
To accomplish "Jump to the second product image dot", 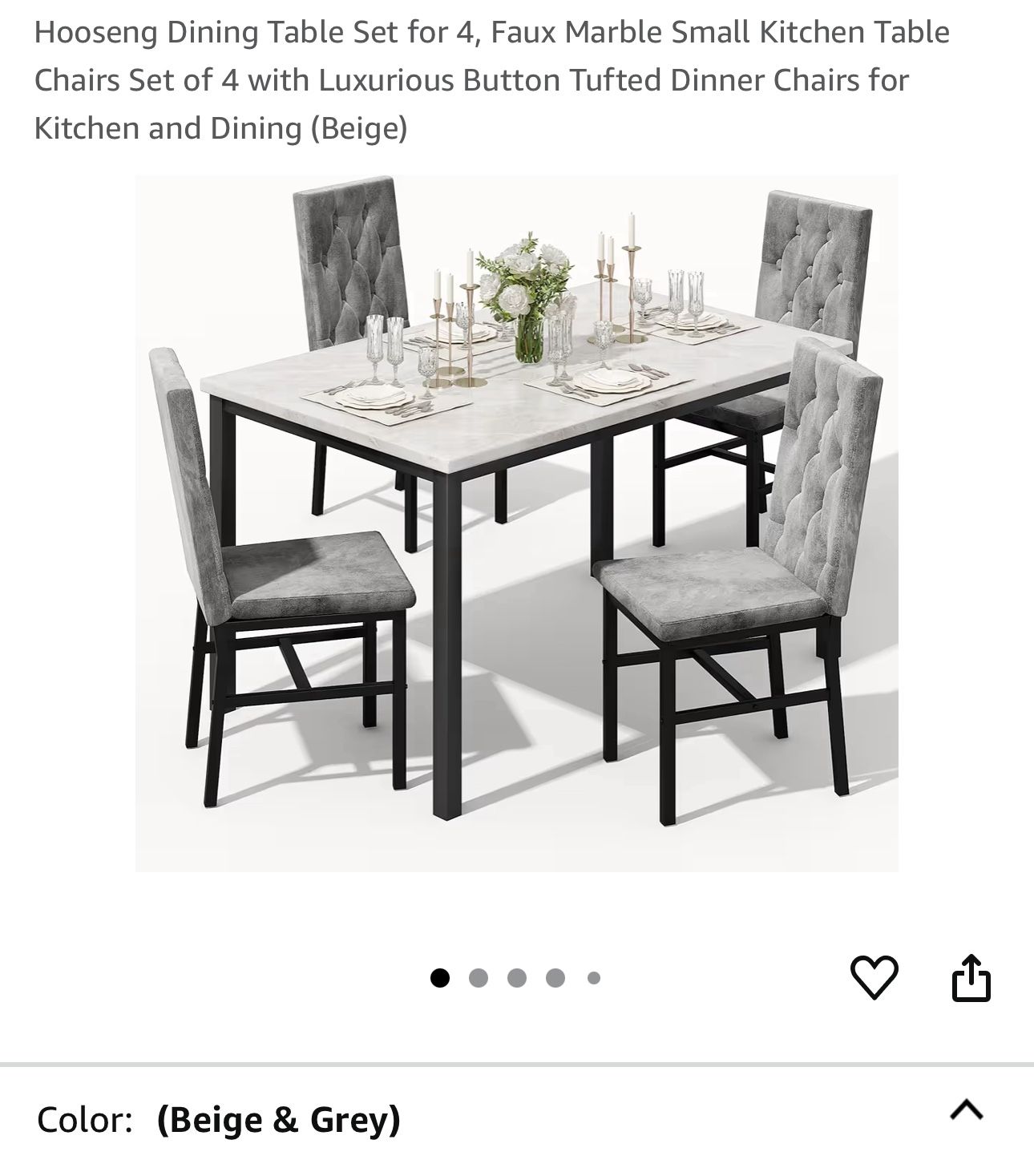I will (x=479, y=978).
